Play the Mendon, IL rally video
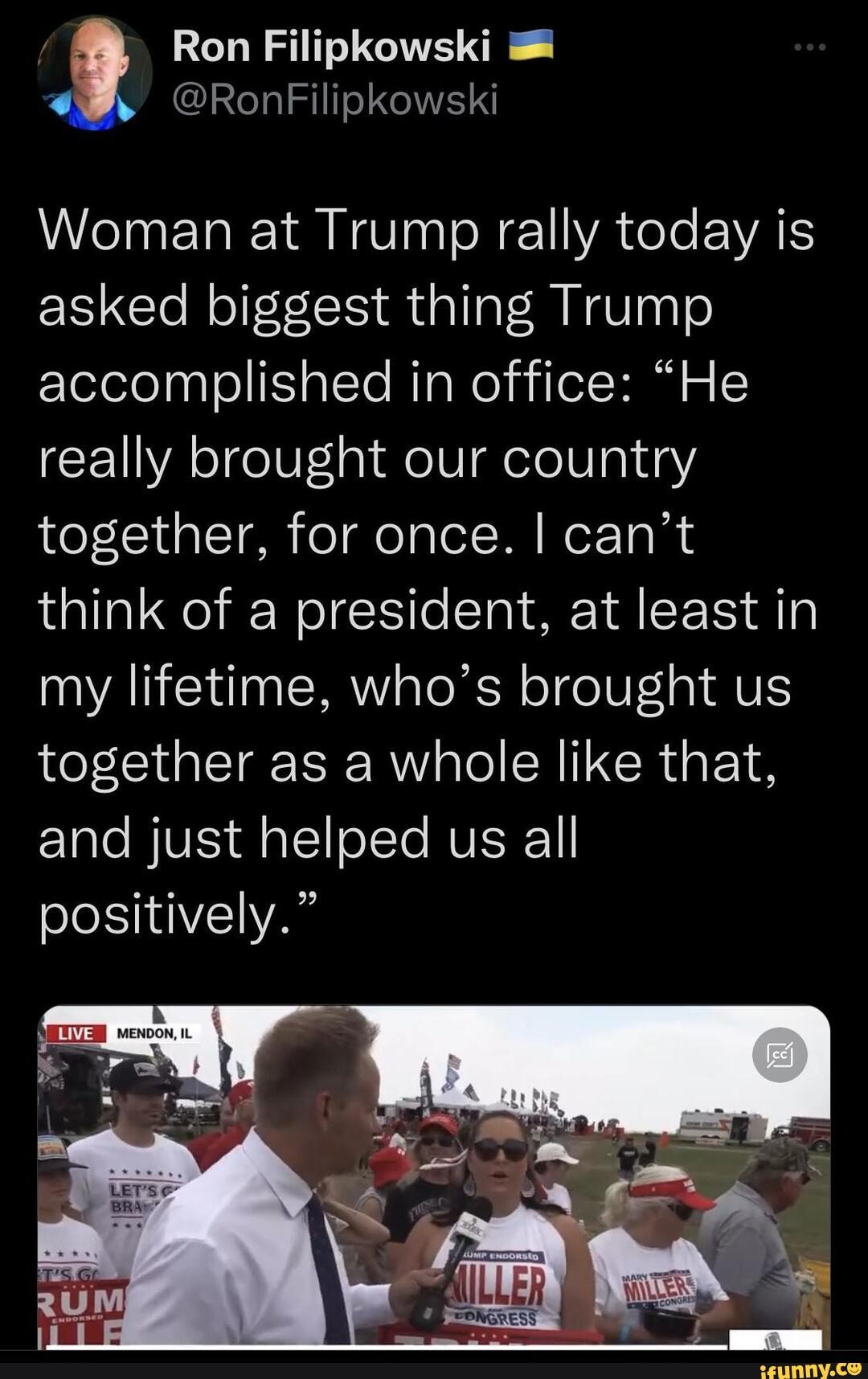Screen dimensions: 868x1379 click(434, 1176)
